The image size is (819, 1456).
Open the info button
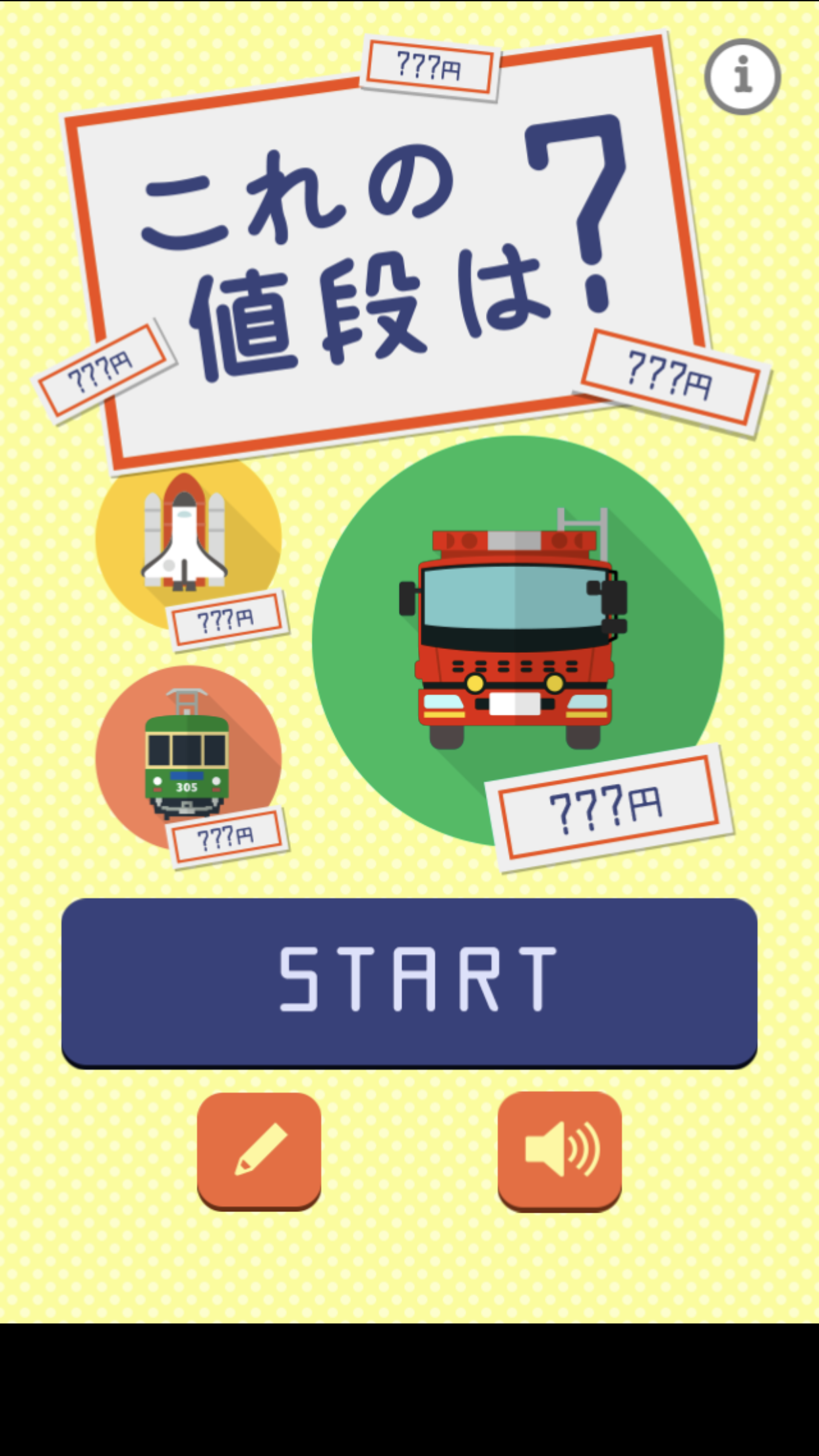[743, 76]
